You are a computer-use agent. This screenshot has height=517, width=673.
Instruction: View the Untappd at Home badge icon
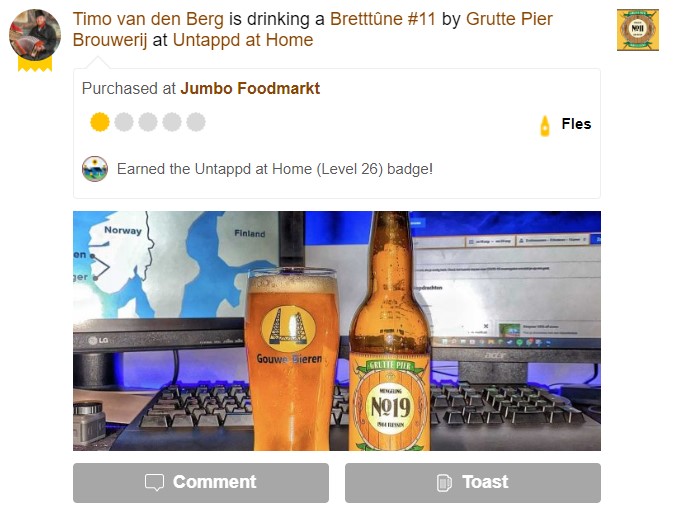pos(95,169)
